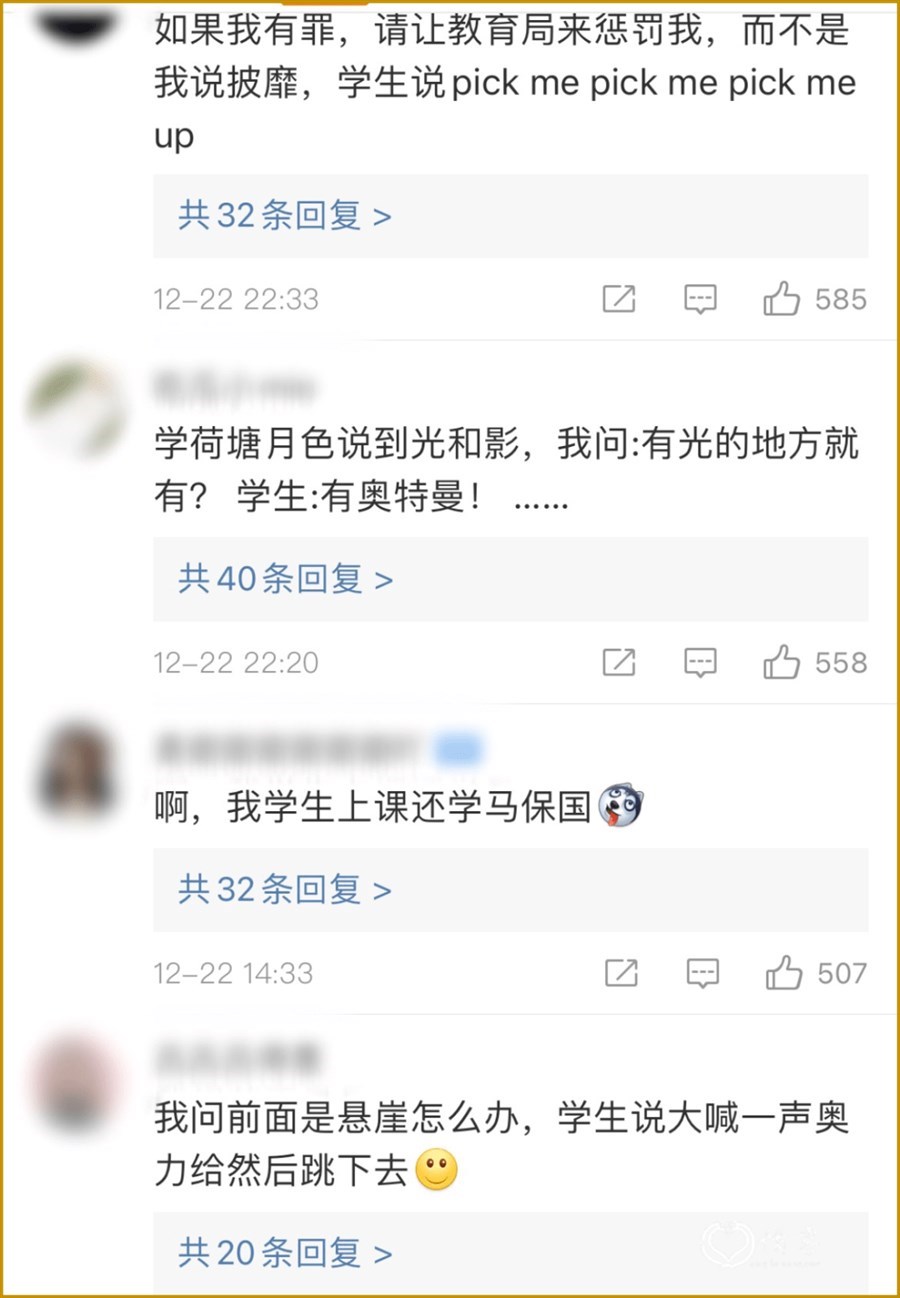The height and width of the screenshot is (1298, 900).
Task: Repost the comment posted at 22:33
Action: click(x=619, y=299)
